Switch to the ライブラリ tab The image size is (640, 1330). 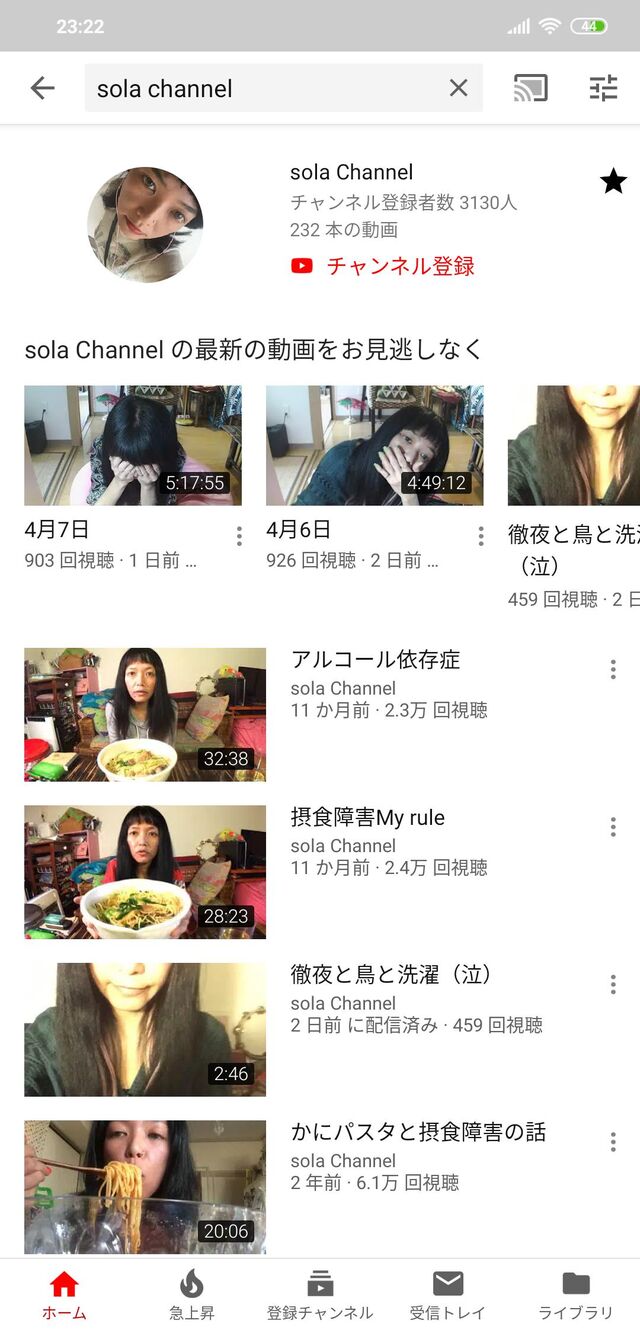pos(575,1294)
